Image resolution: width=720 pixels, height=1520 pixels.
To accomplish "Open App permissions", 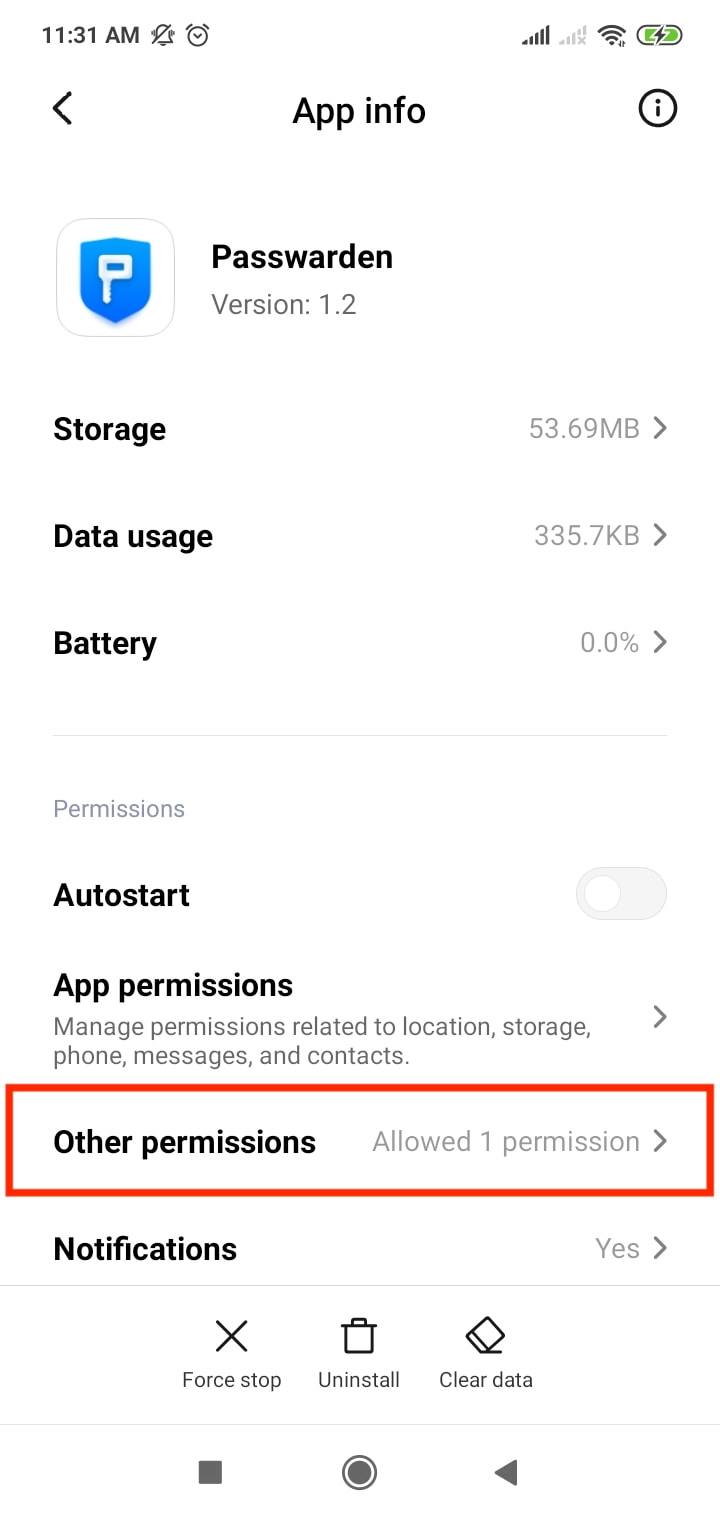I will 360,1017.
